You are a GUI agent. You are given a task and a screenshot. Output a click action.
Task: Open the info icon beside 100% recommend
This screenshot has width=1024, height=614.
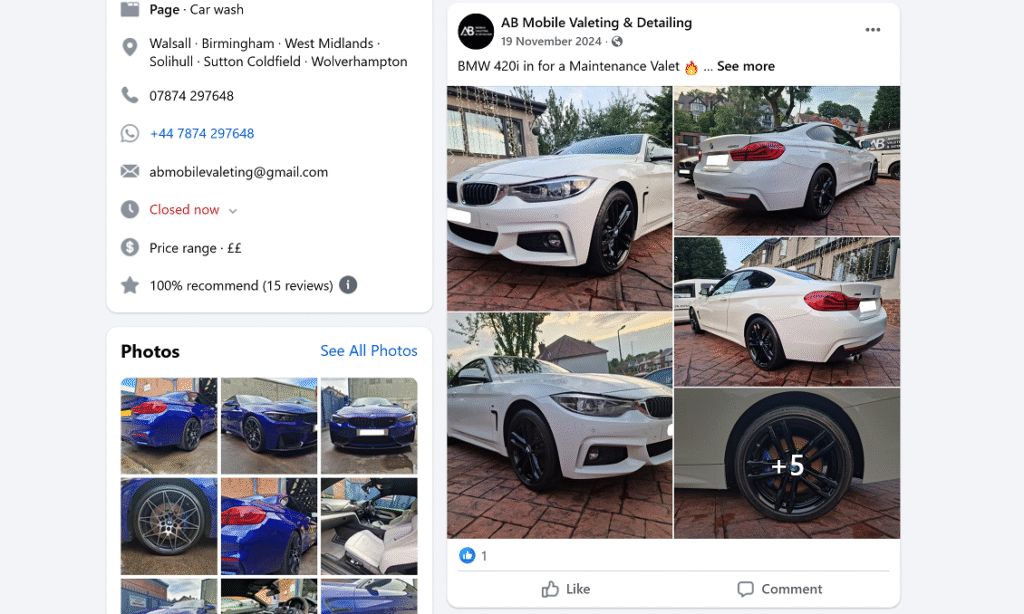[x=348, y=285]
